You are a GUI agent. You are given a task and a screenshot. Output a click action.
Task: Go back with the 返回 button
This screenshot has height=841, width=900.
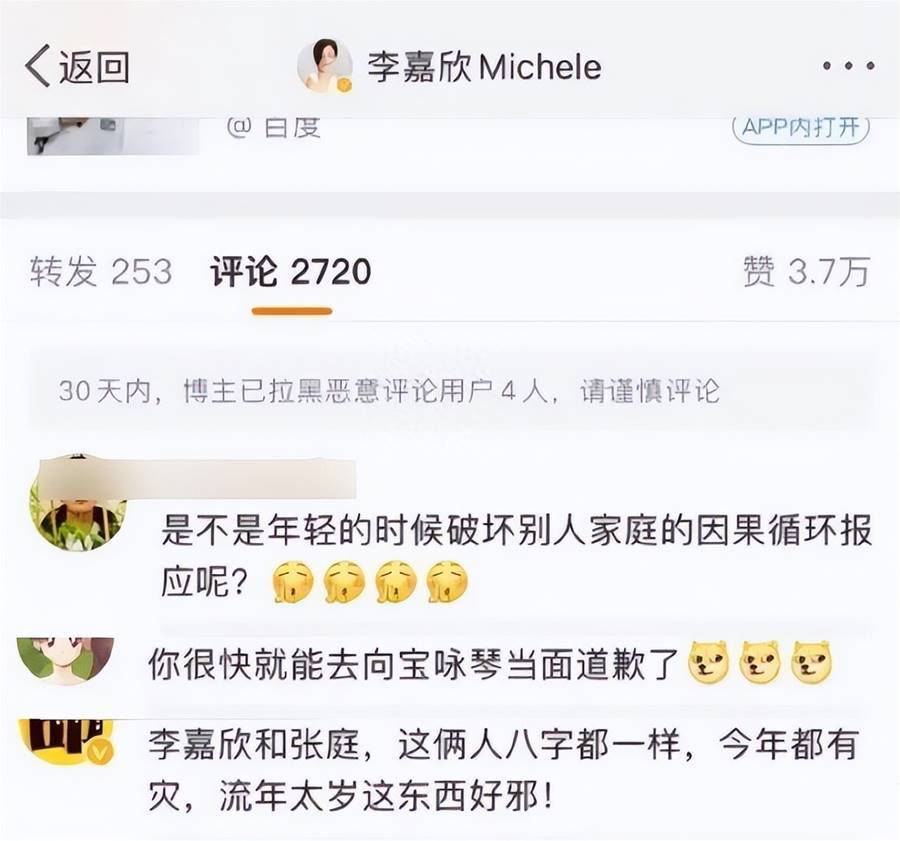tap(78, 67)
